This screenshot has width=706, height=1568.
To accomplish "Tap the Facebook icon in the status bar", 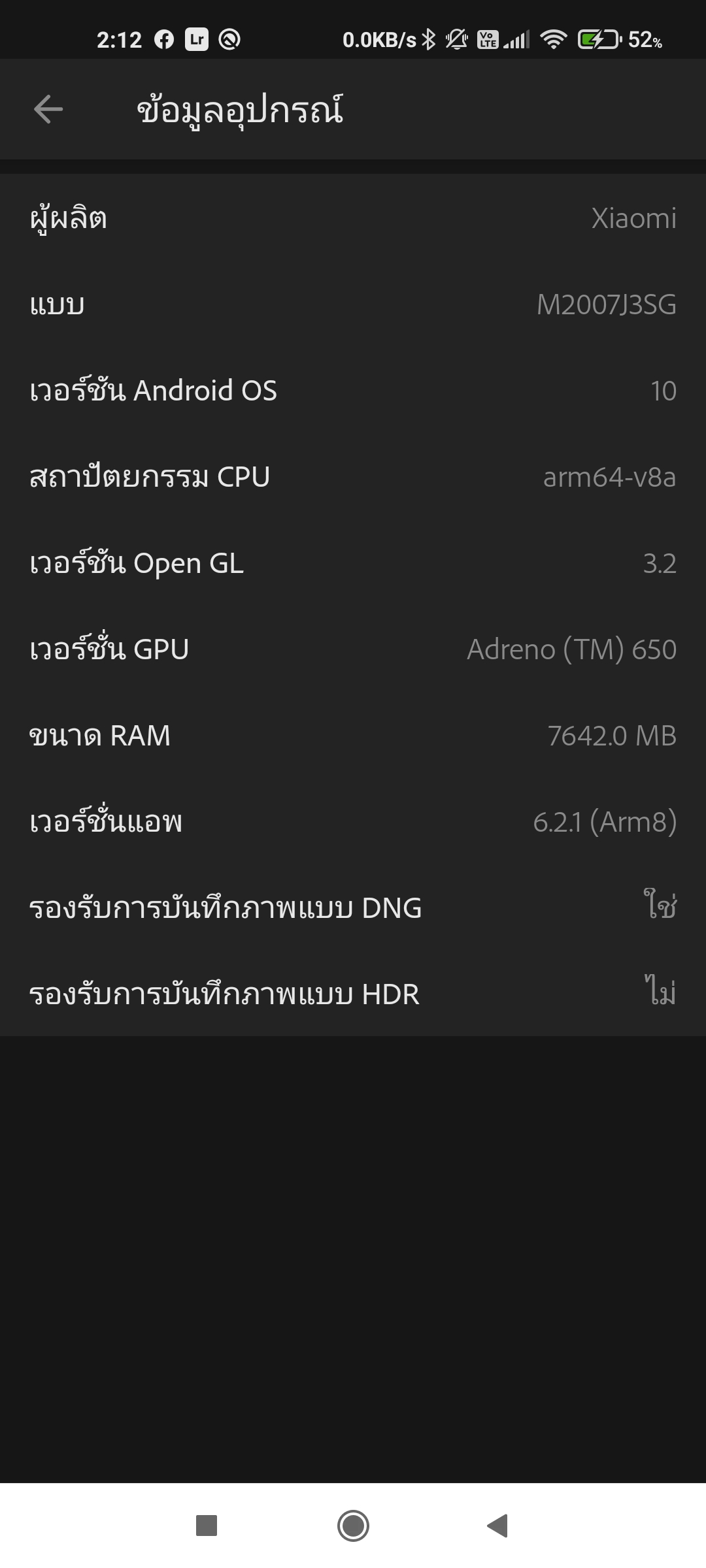I will coord(165,39).
